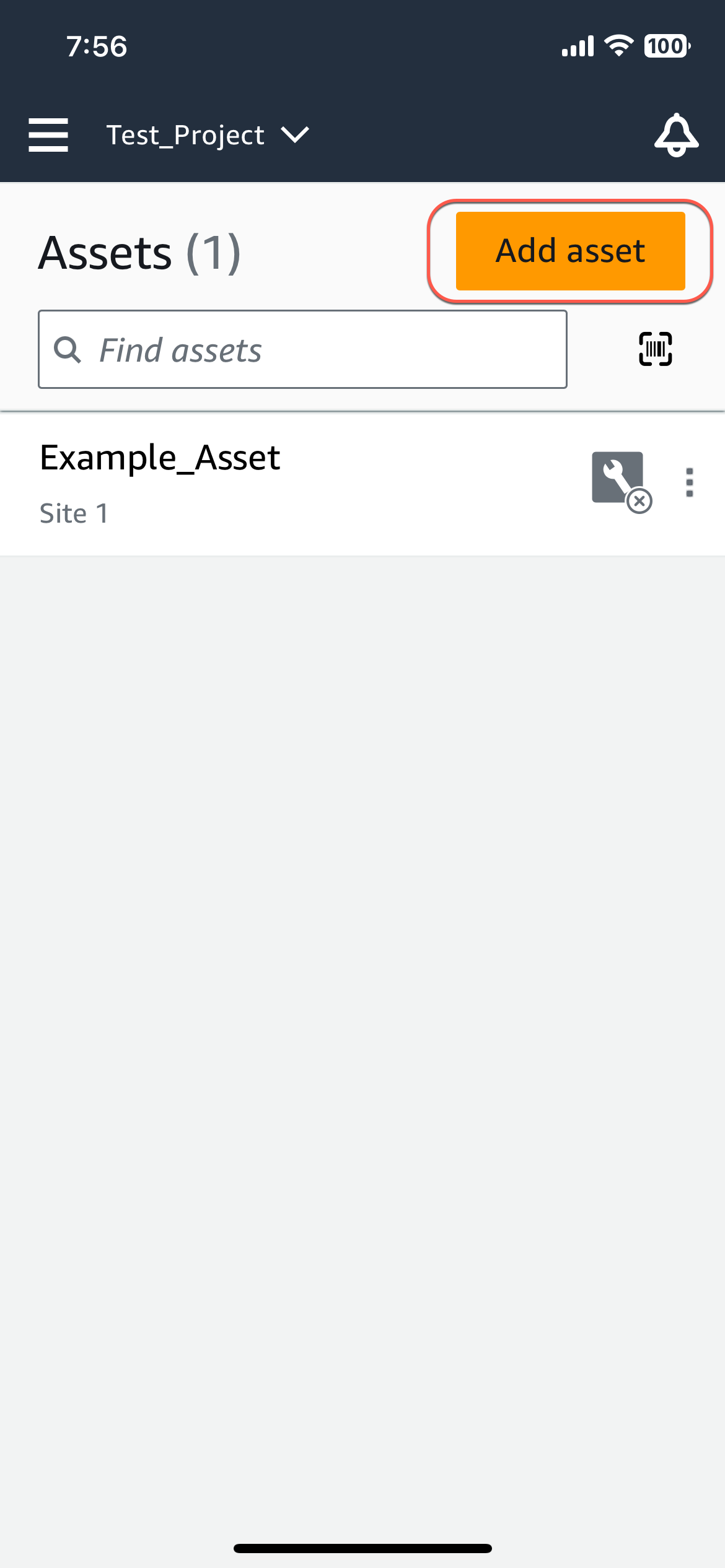This screenshot has width=725, height=1568.
Task: Open the navigation hamburger menu
Action: (48, 135)
